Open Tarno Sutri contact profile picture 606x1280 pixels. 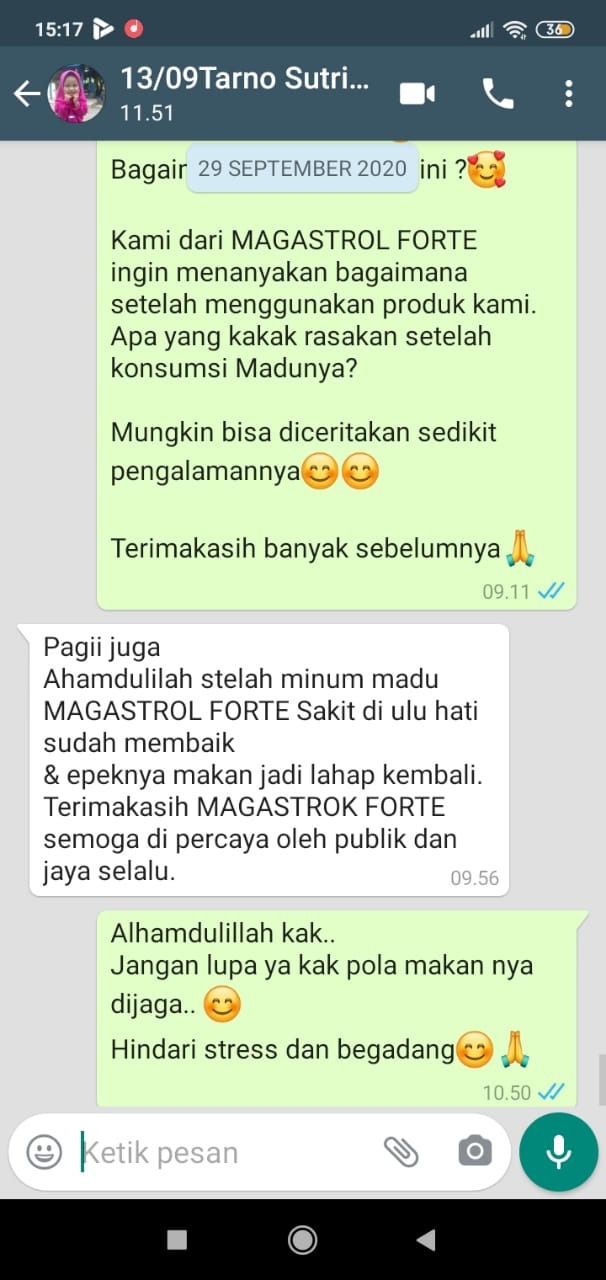click(77, 94)
